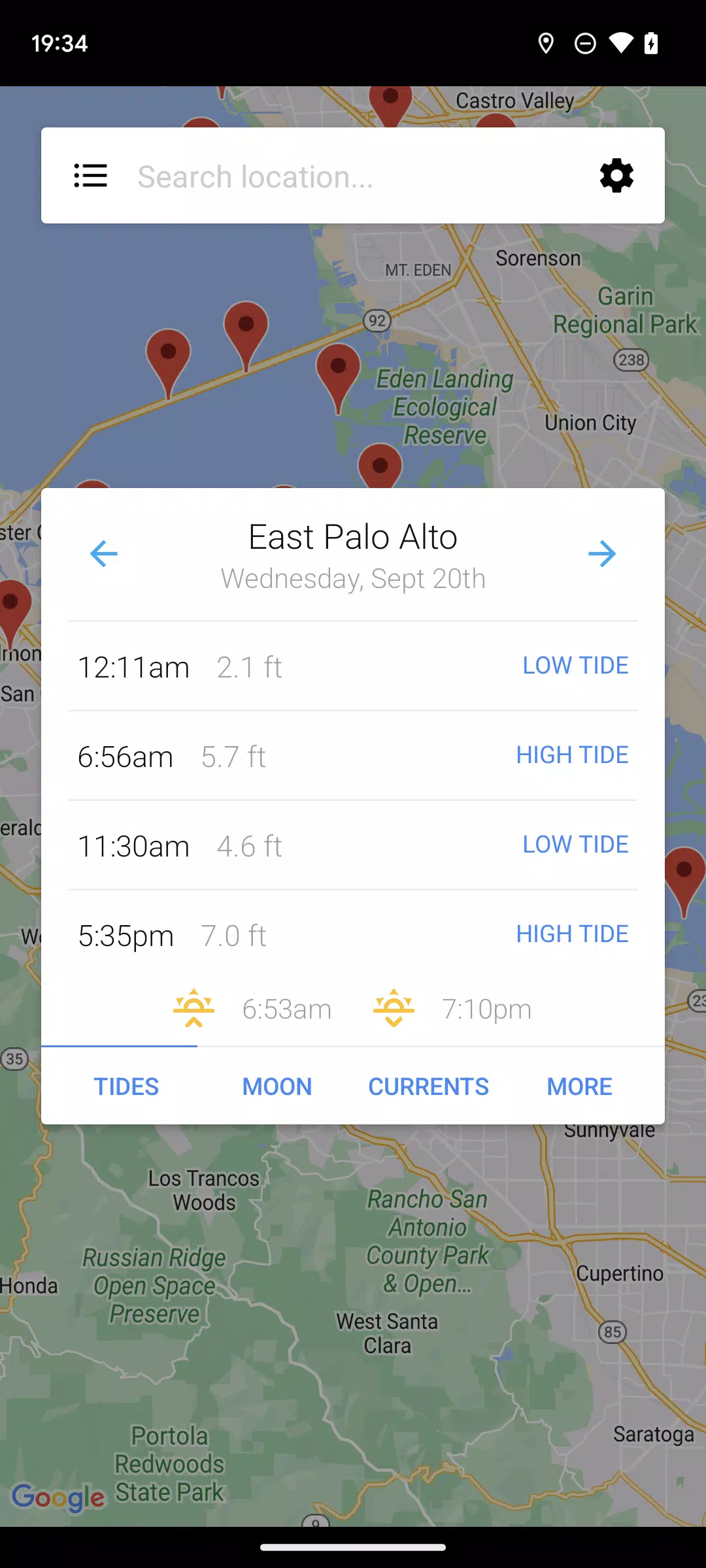This screenshot has width=706, height=1568.
Task: Open the location list menu icon
Action: point(90,176)
